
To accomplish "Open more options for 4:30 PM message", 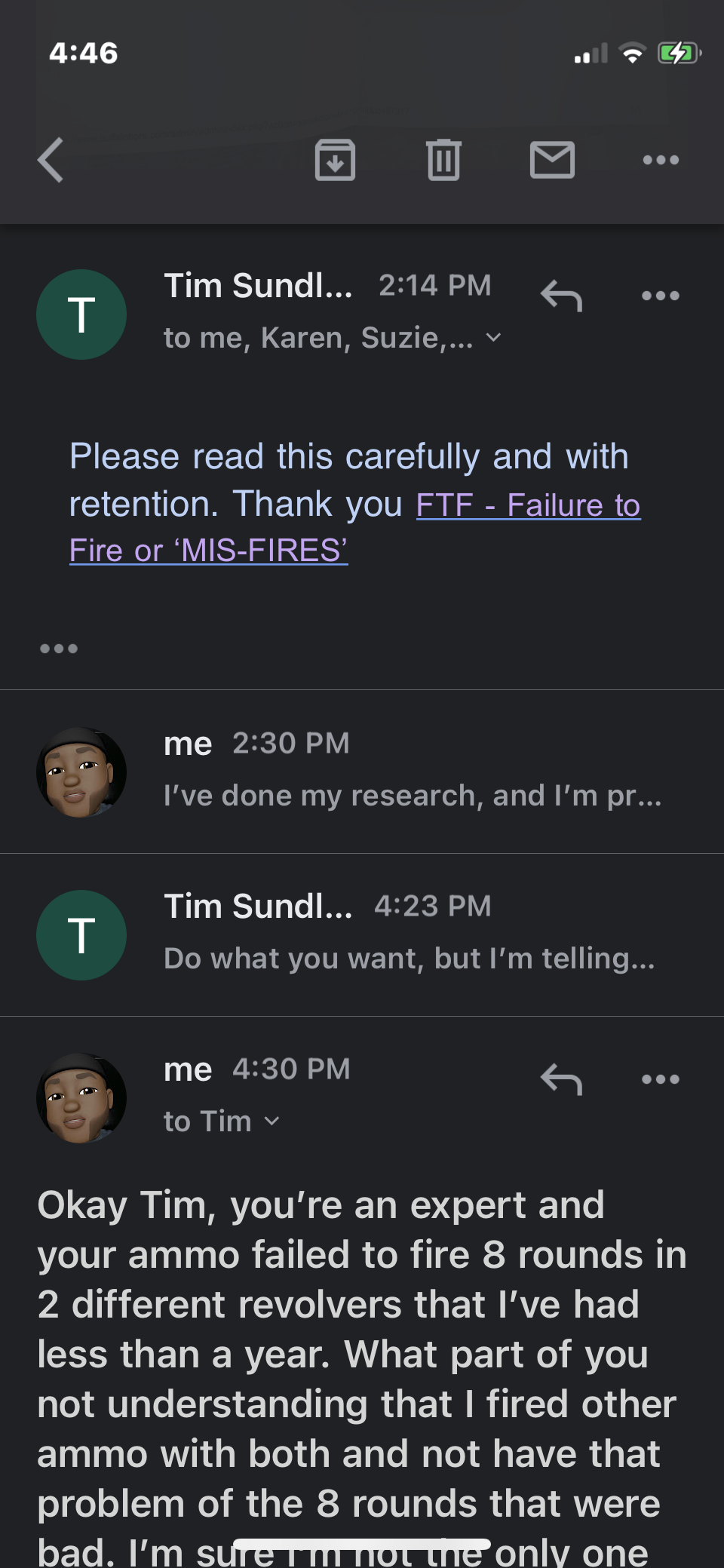I will 661,1079.
